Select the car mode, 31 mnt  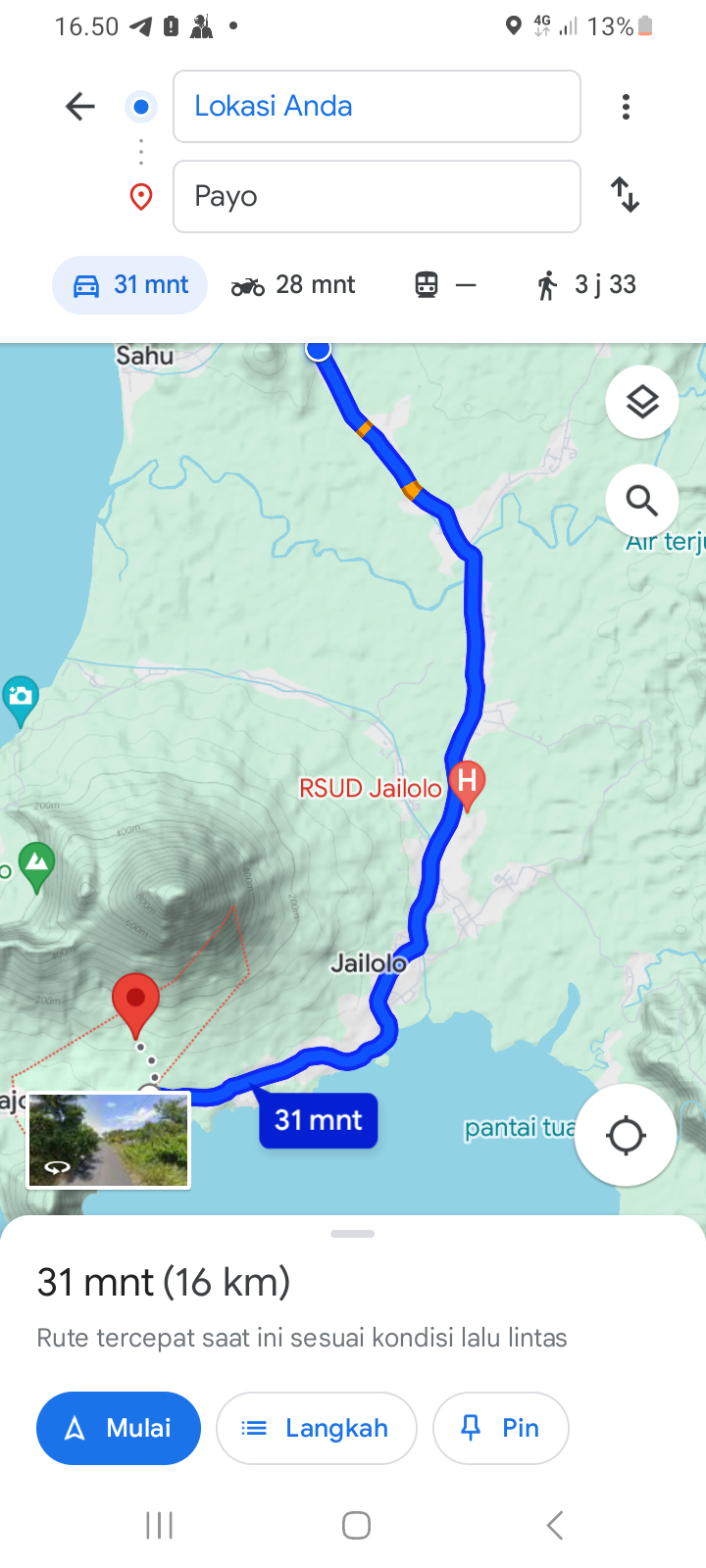(130, 285)
